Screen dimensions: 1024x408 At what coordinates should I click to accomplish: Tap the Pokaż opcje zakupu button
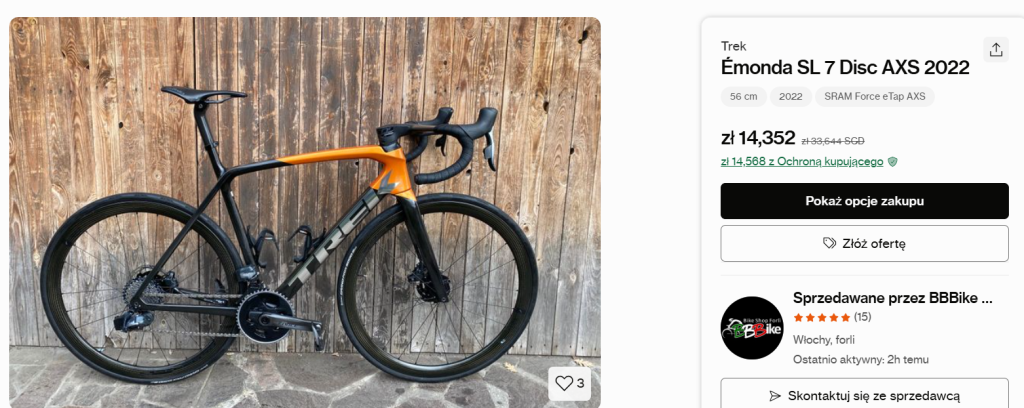864,201
